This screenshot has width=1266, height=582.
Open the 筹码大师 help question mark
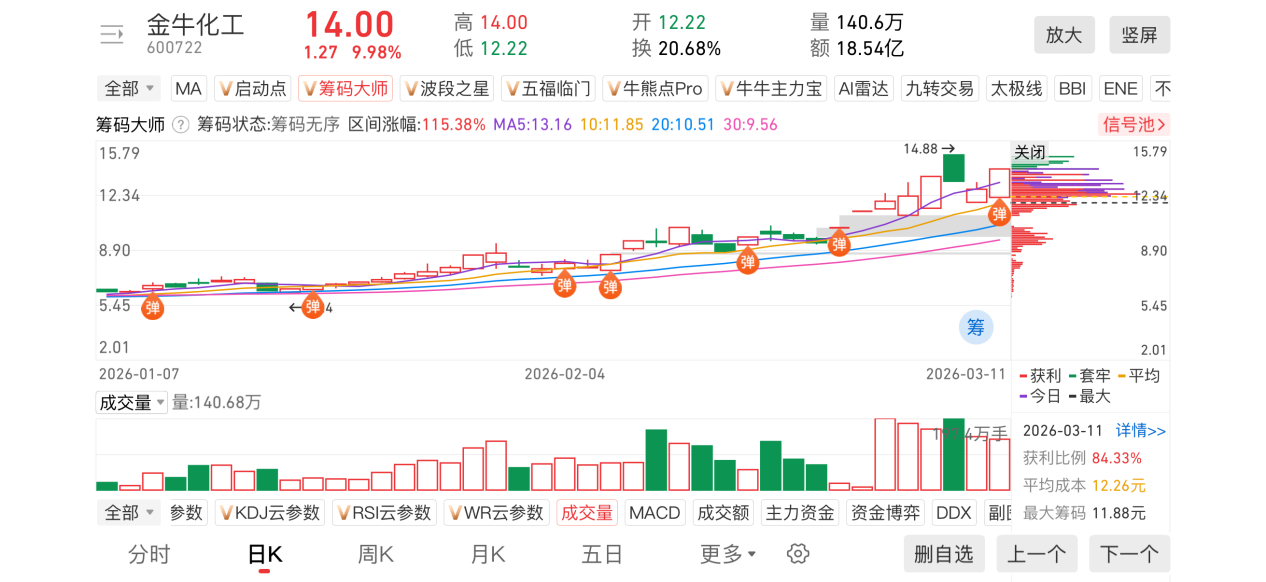pyautogui.click(x=180, y=125)
